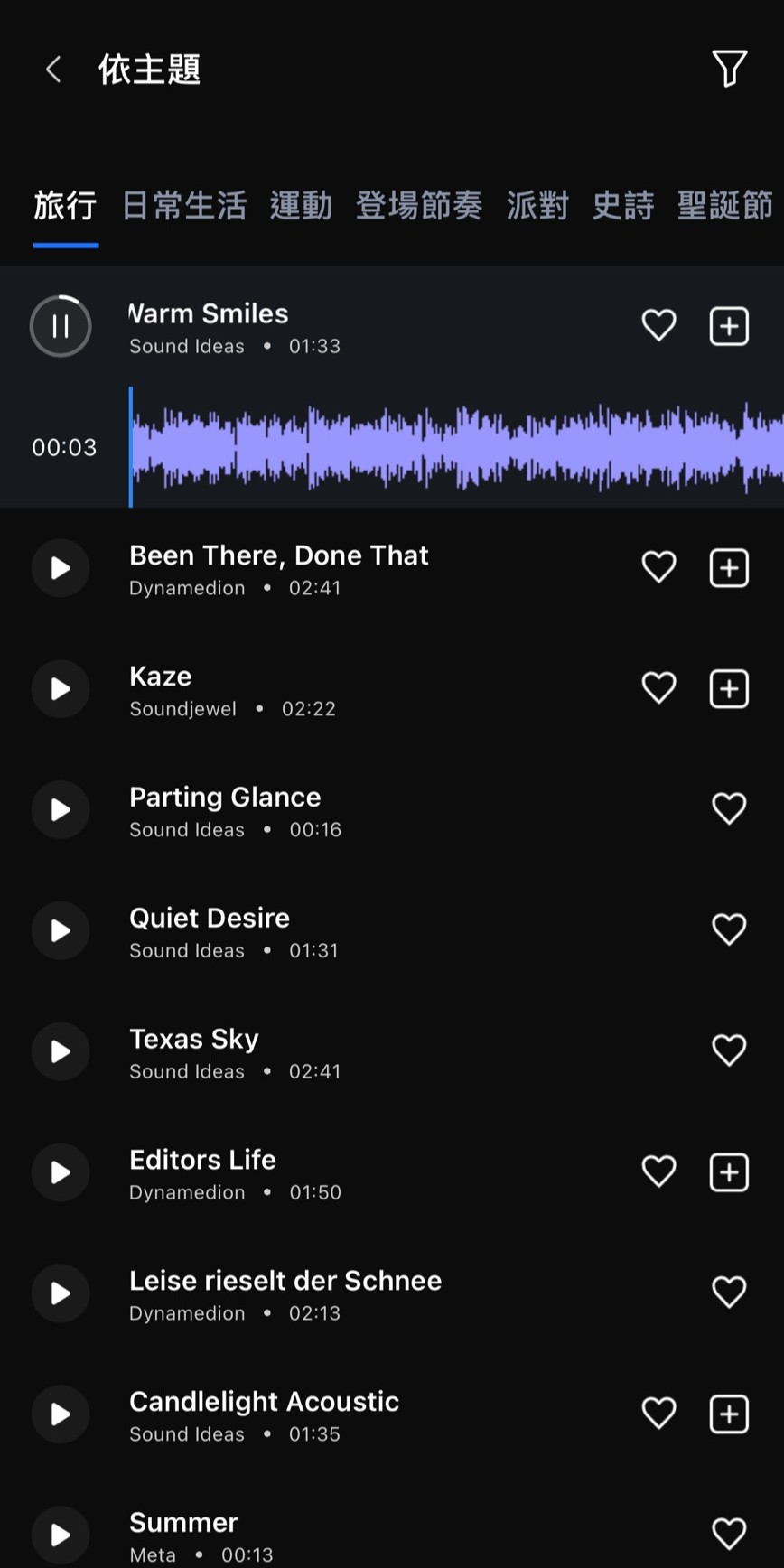This screenshot has height=1568, width=784.
Task: Select the 登場節奏 tab
Action: pyautogui.click(x=419, y=206)
